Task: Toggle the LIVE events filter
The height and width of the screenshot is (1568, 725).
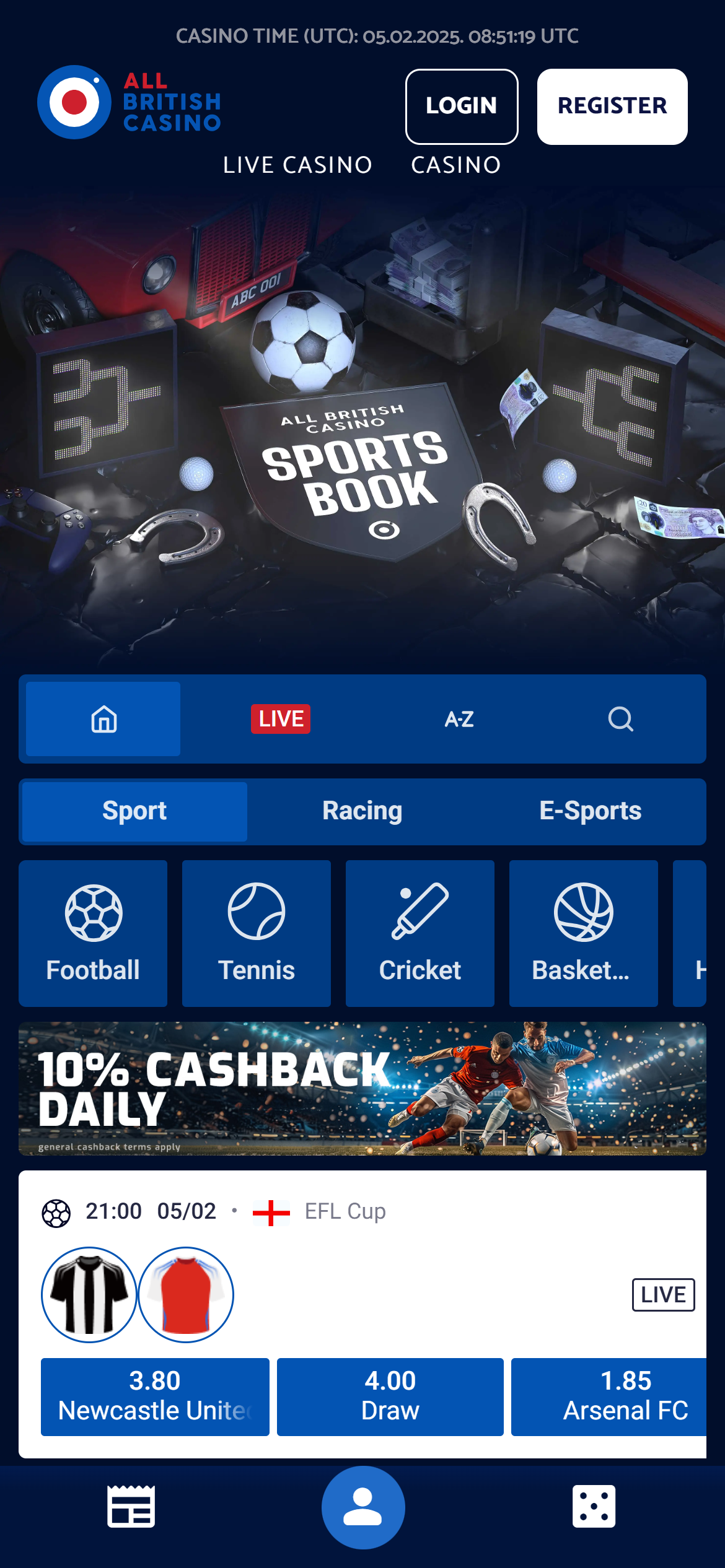Action: (280, 719)
